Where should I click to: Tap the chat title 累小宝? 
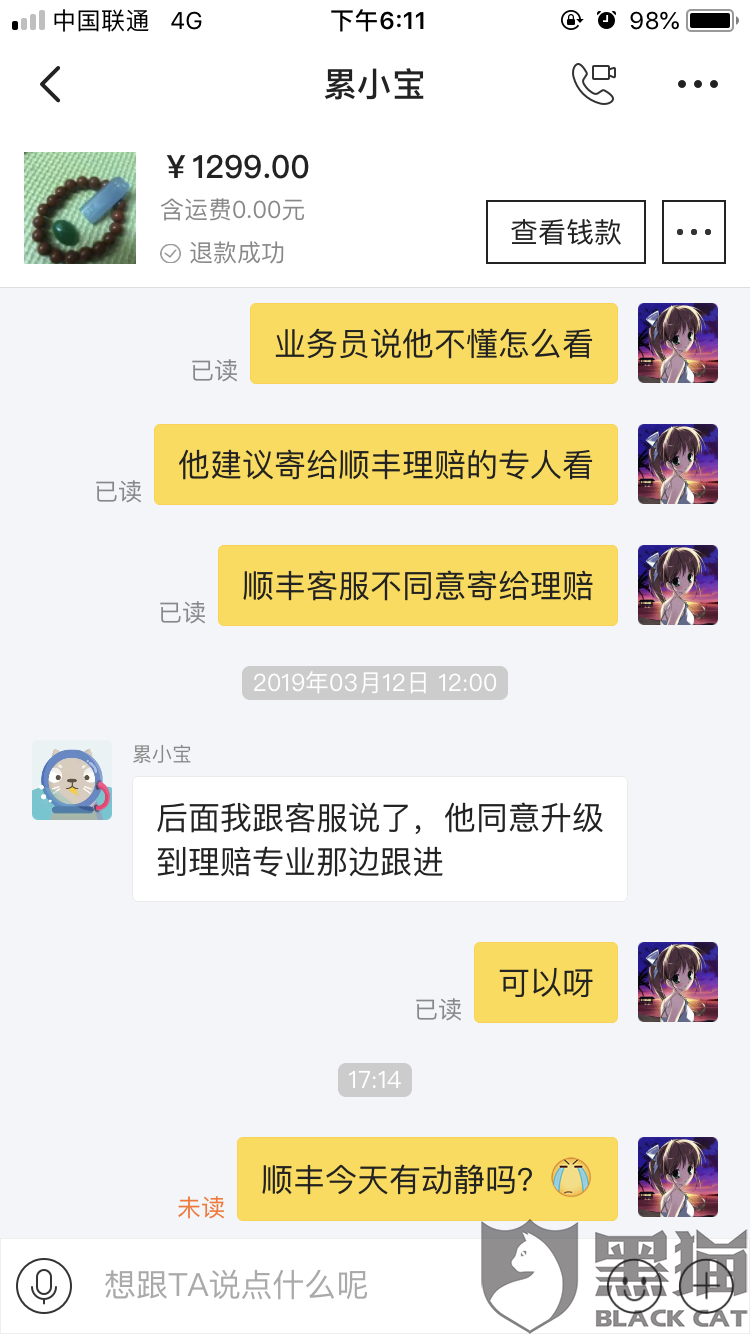(374, 84)
